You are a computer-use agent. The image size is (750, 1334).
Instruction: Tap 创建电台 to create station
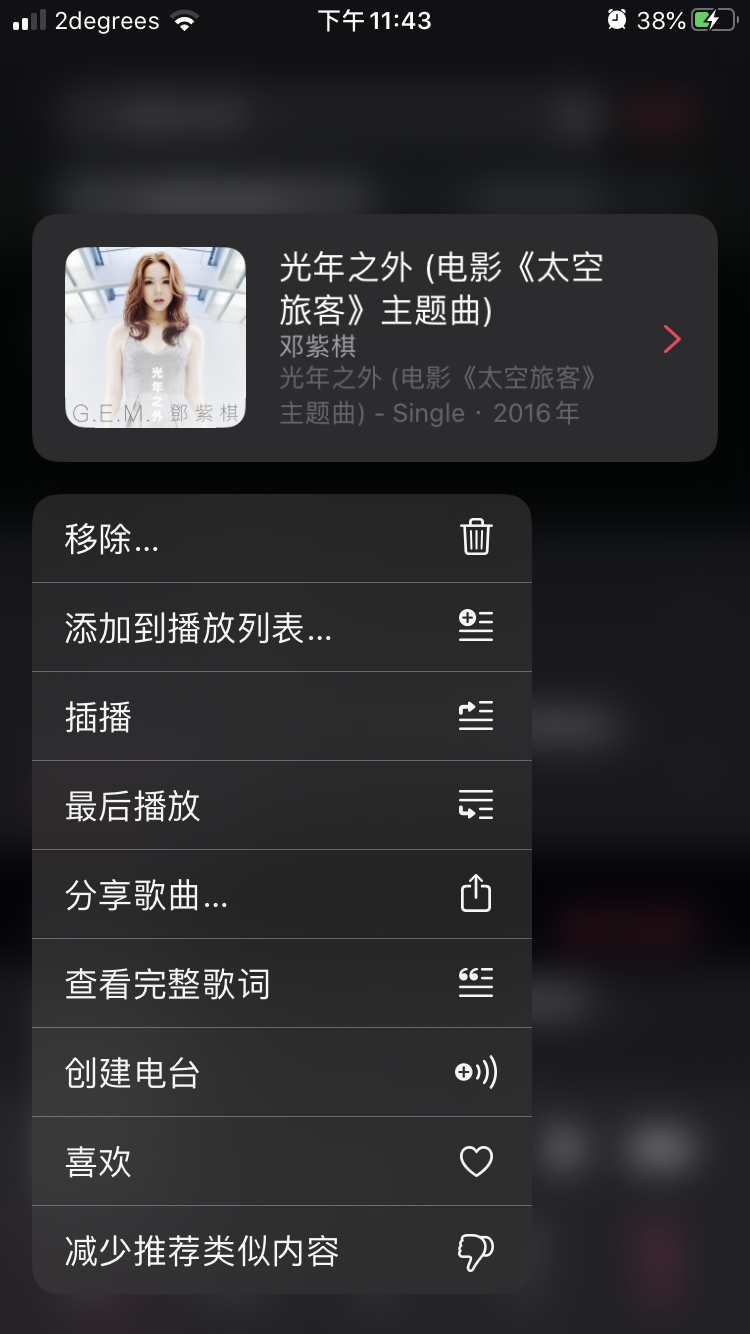[x=281, y=1072]
